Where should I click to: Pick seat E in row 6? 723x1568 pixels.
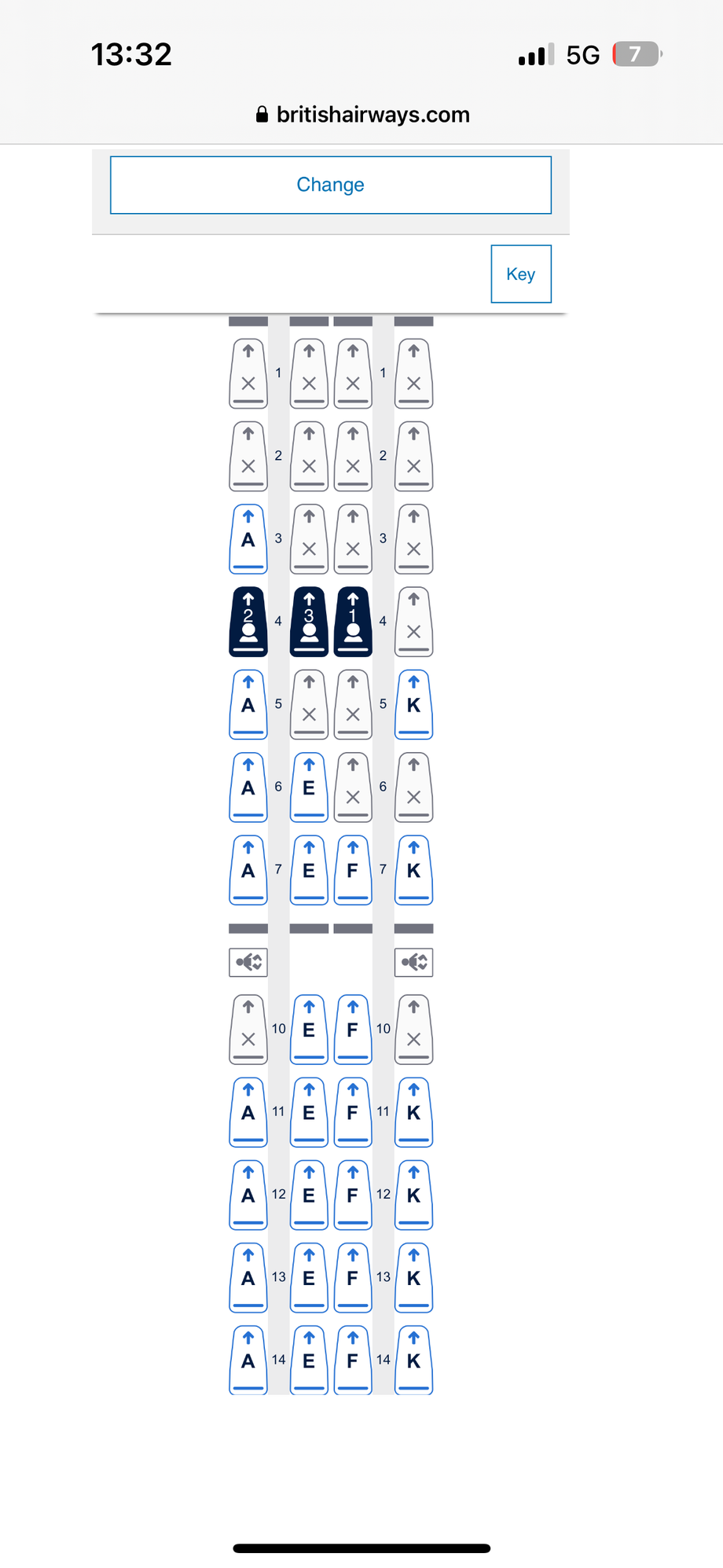[310, 787]
